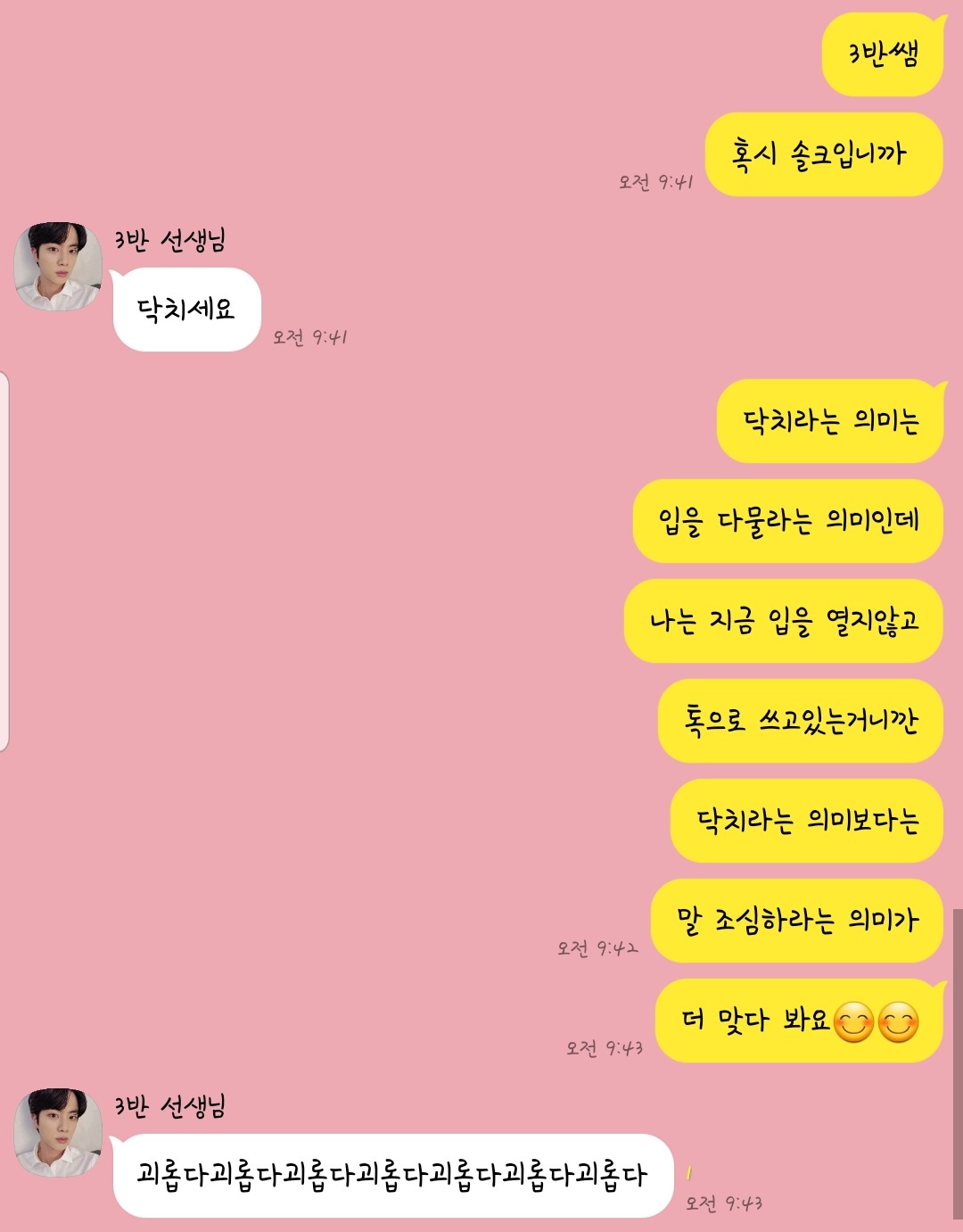963x1232 pixels.
Task: Open 3반 선생님's profile photo beside 괴롭다 message
Action: pos(58,1132)
